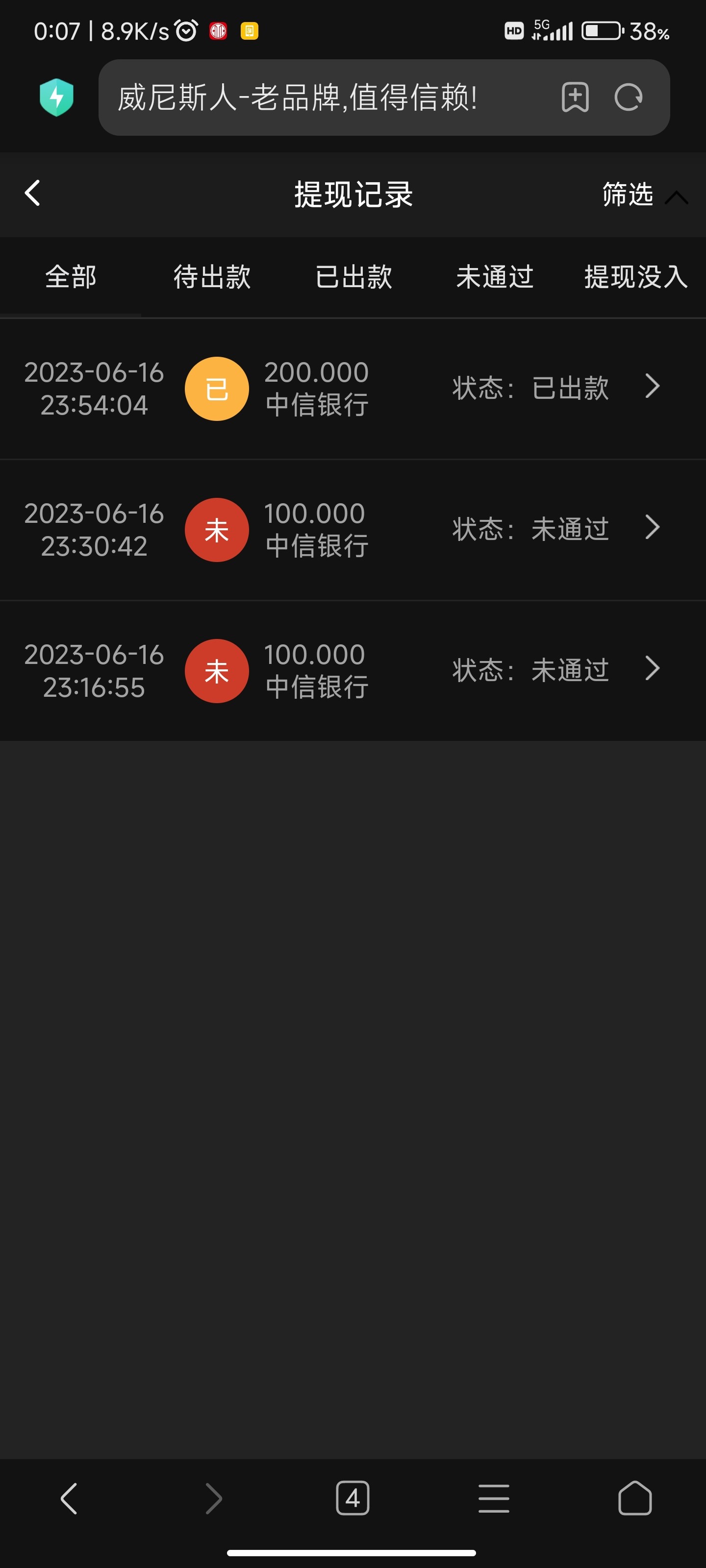The height and width of the screenshot is (1568, 706).
Task: Go back from the 提现记录 page
Action: coord(33,194)
